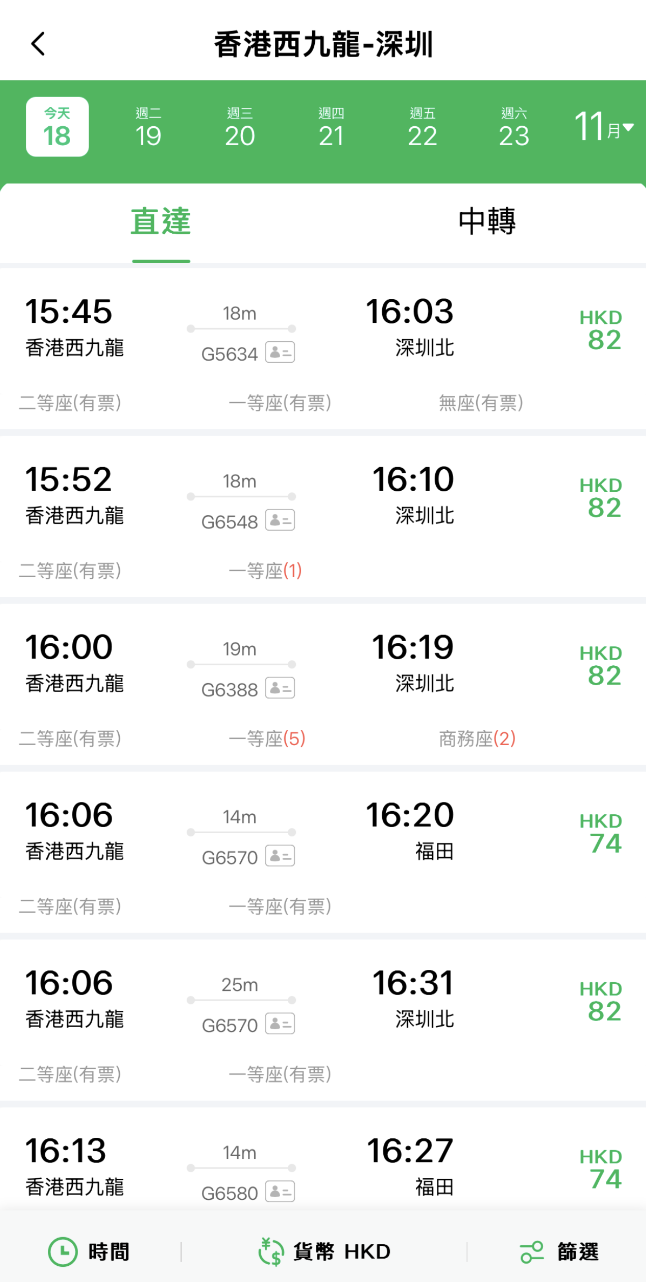The height and width of the screenshot is (1282, 646).
Task: Select the 直達 tab
Action: (160, 222)
